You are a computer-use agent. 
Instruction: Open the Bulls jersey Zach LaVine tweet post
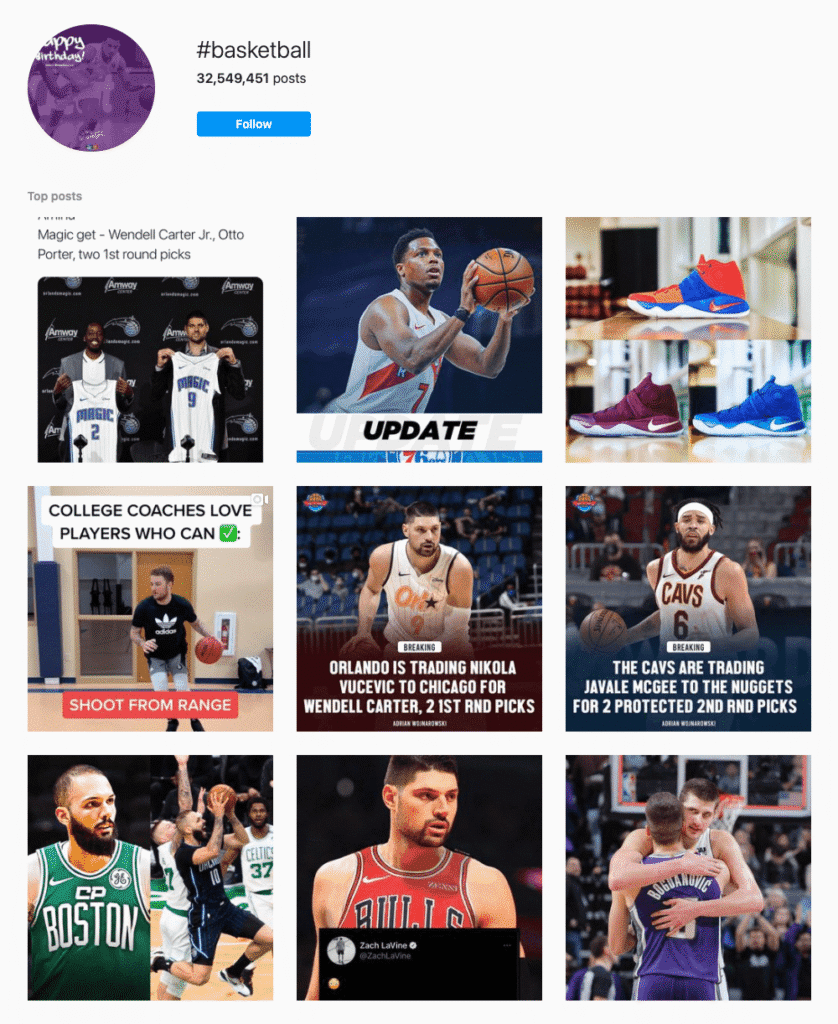pos(419,877)
